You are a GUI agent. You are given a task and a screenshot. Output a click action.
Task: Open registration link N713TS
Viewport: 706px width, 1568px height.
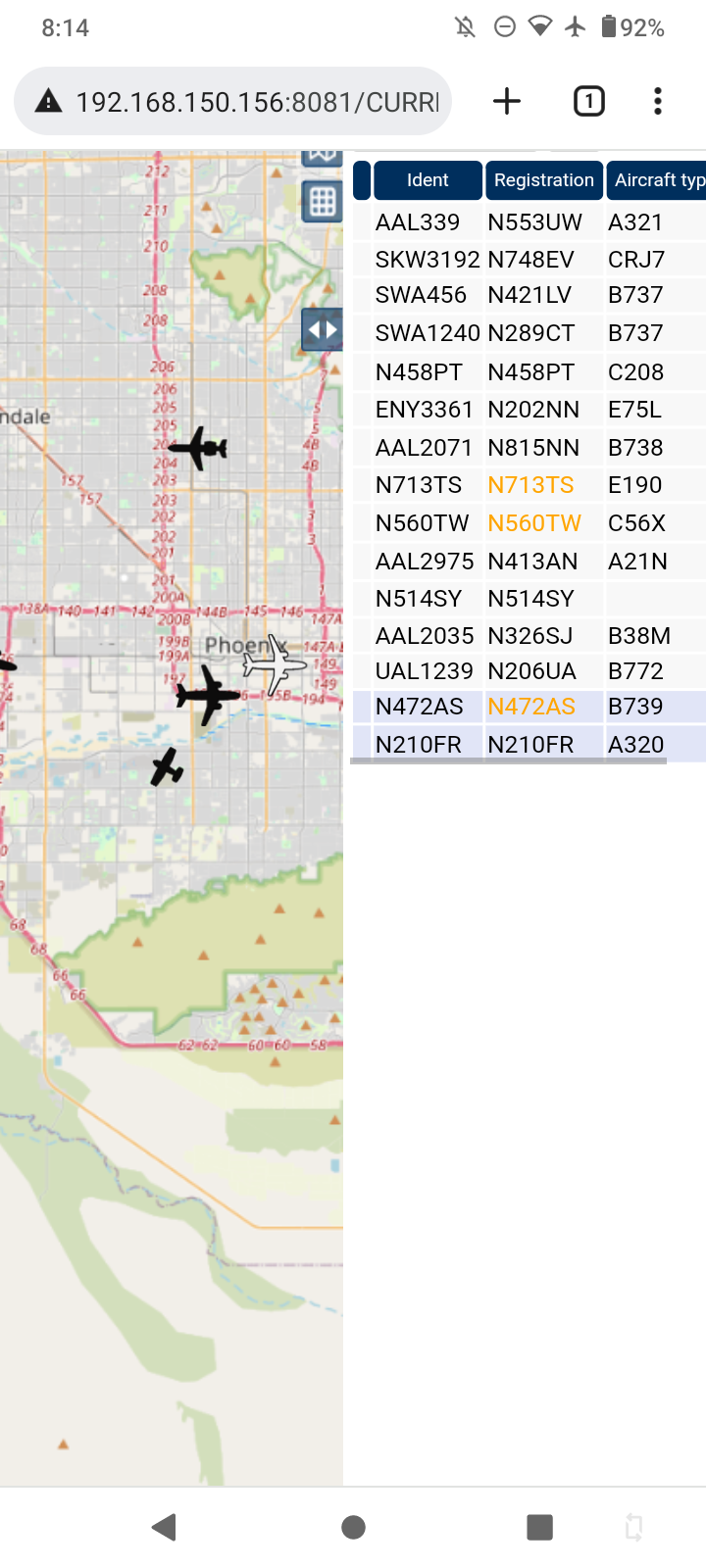pyautogui.click(x=530, y=485)
